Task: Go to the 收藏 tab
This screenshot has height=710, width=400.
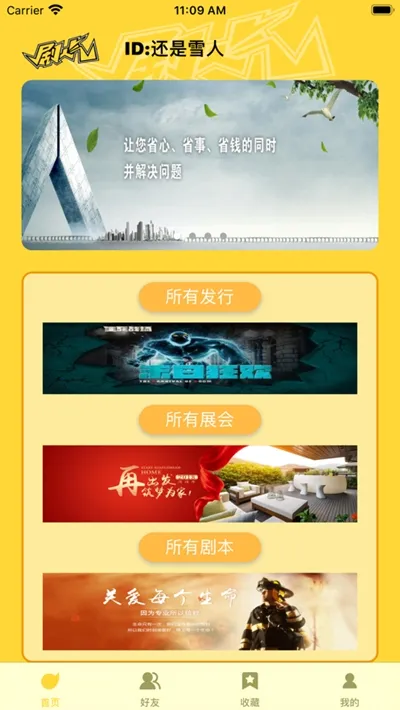Action: [250, 689]
